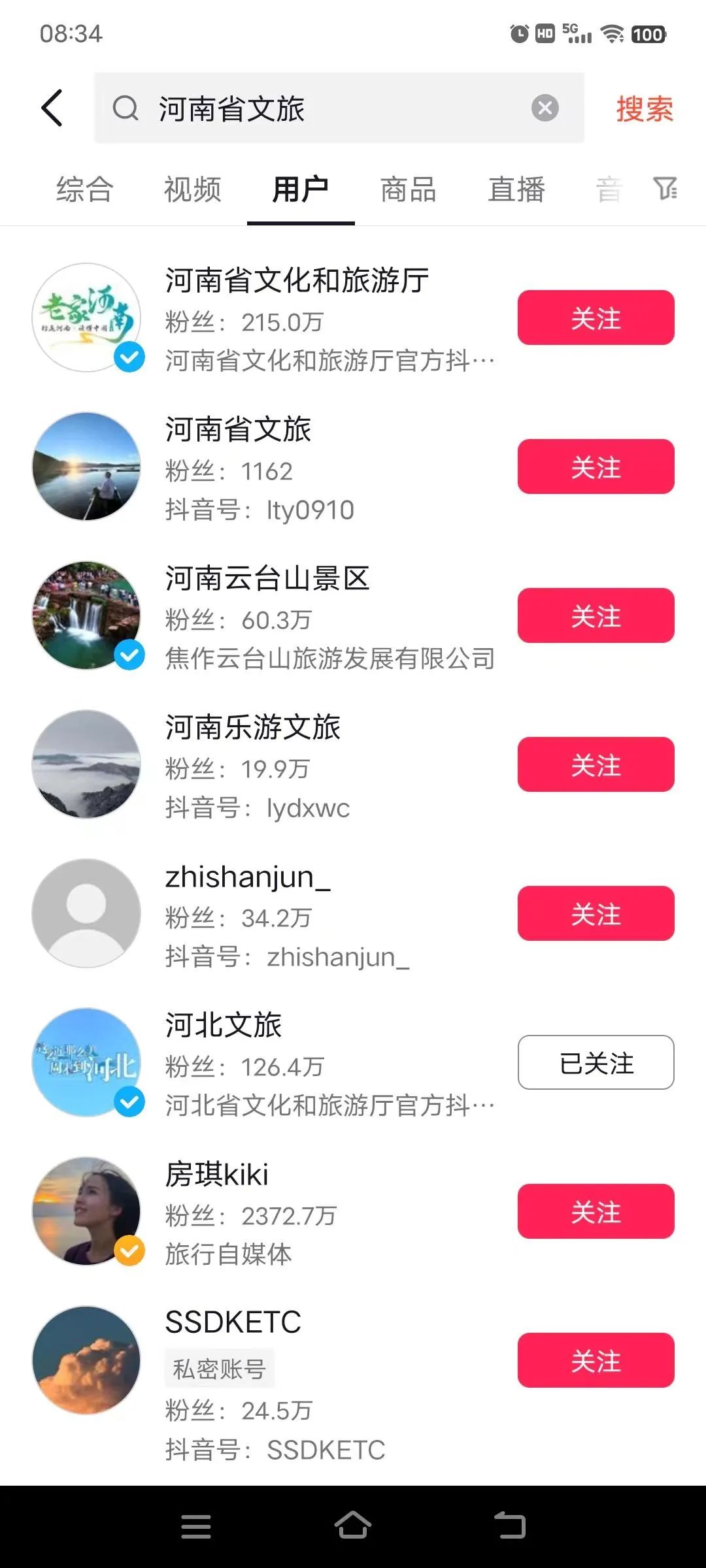Switch to the 视频 tab
Viewport: 706px width, 1568px height.
[193, 190]
